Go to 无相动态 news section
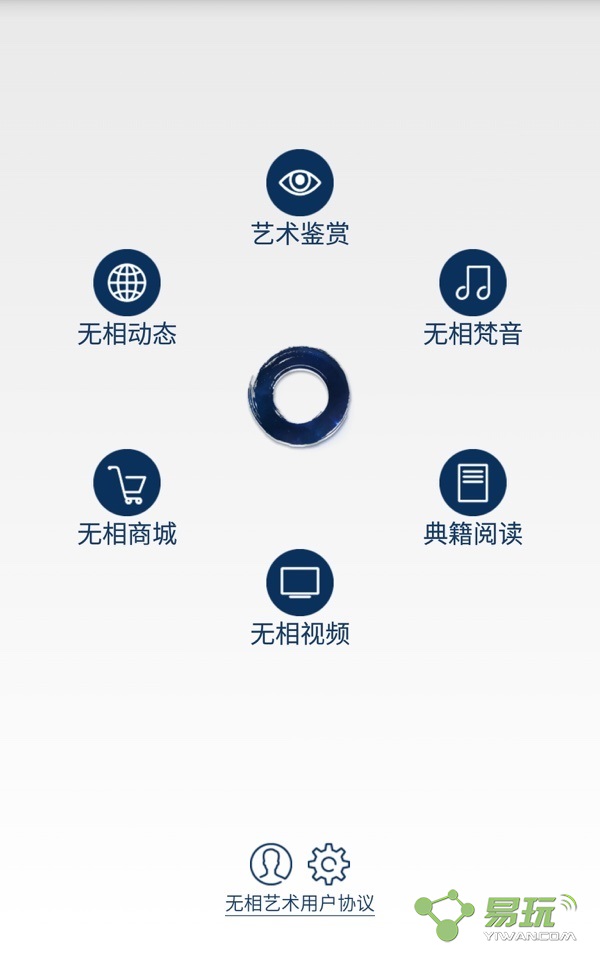 point(127,283)
